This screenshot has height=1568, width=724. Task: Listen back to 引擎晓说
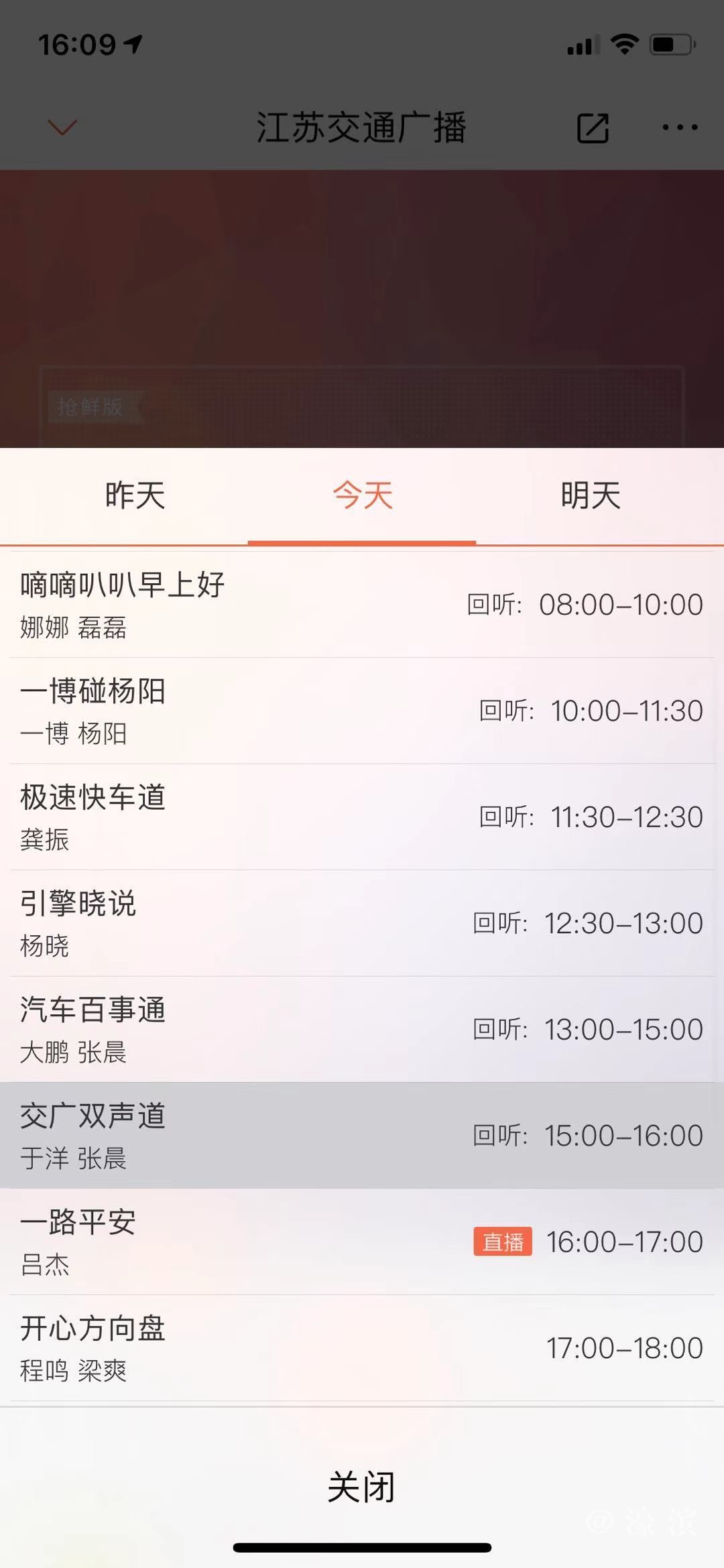(362, 923)
